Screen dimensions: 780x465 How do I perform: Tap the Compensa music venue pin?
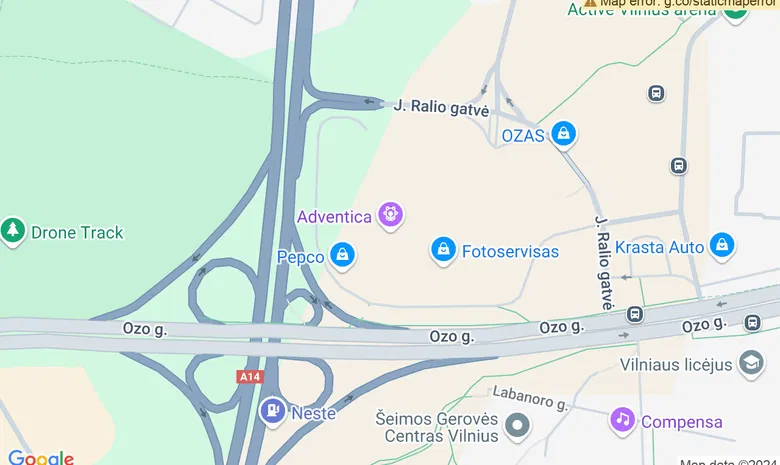623,419
